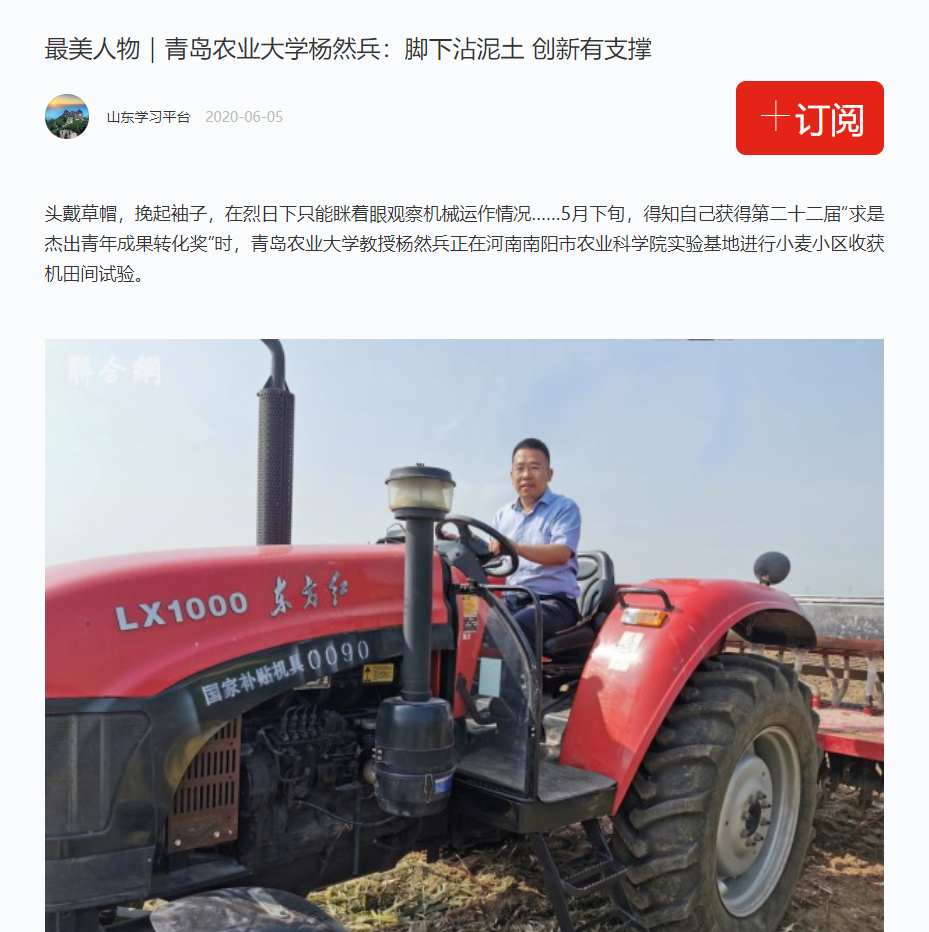Open the 山东学习平台 publisher name link

coord(148,117)
